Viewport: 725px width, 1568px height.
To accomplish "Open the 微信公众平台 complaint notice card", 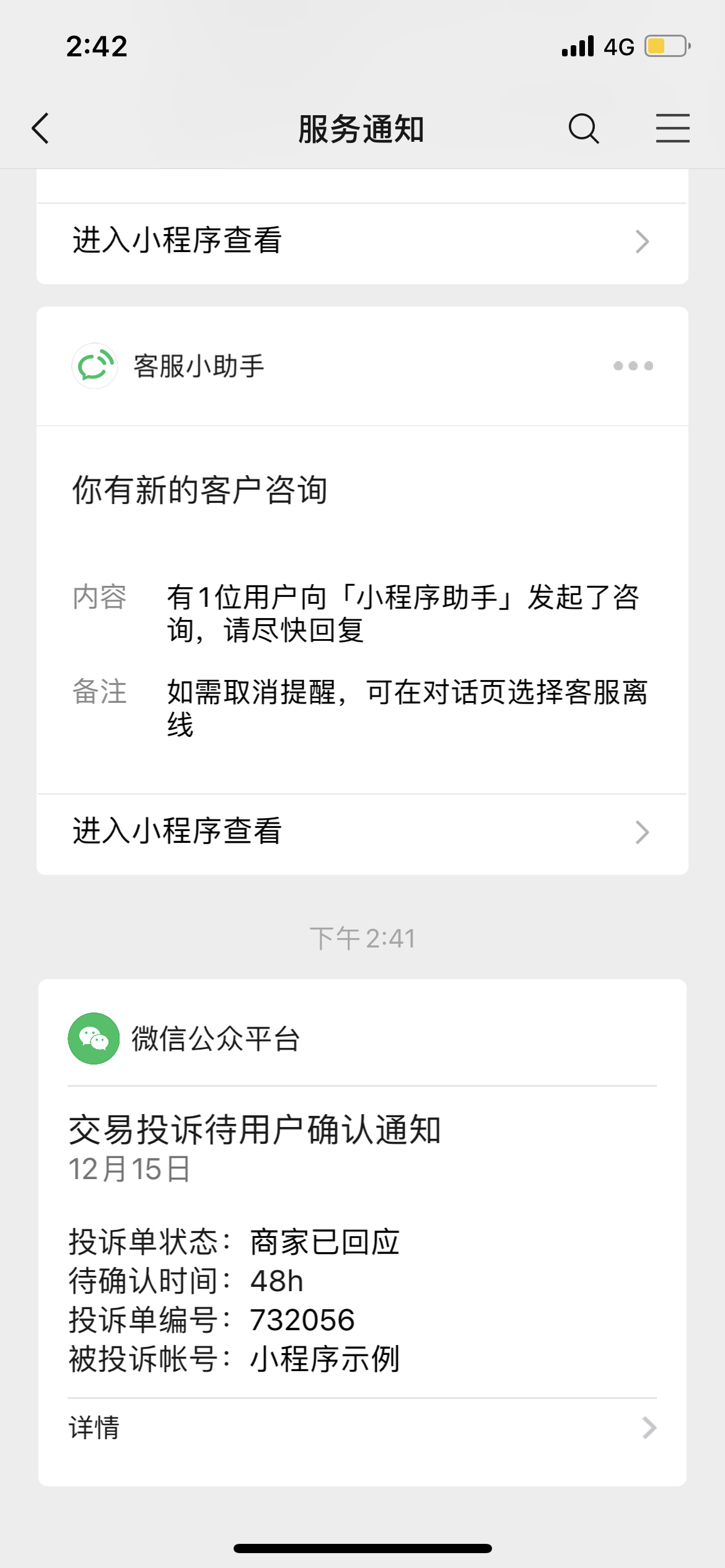I will pyautogui.click(x=362, y=1232).
